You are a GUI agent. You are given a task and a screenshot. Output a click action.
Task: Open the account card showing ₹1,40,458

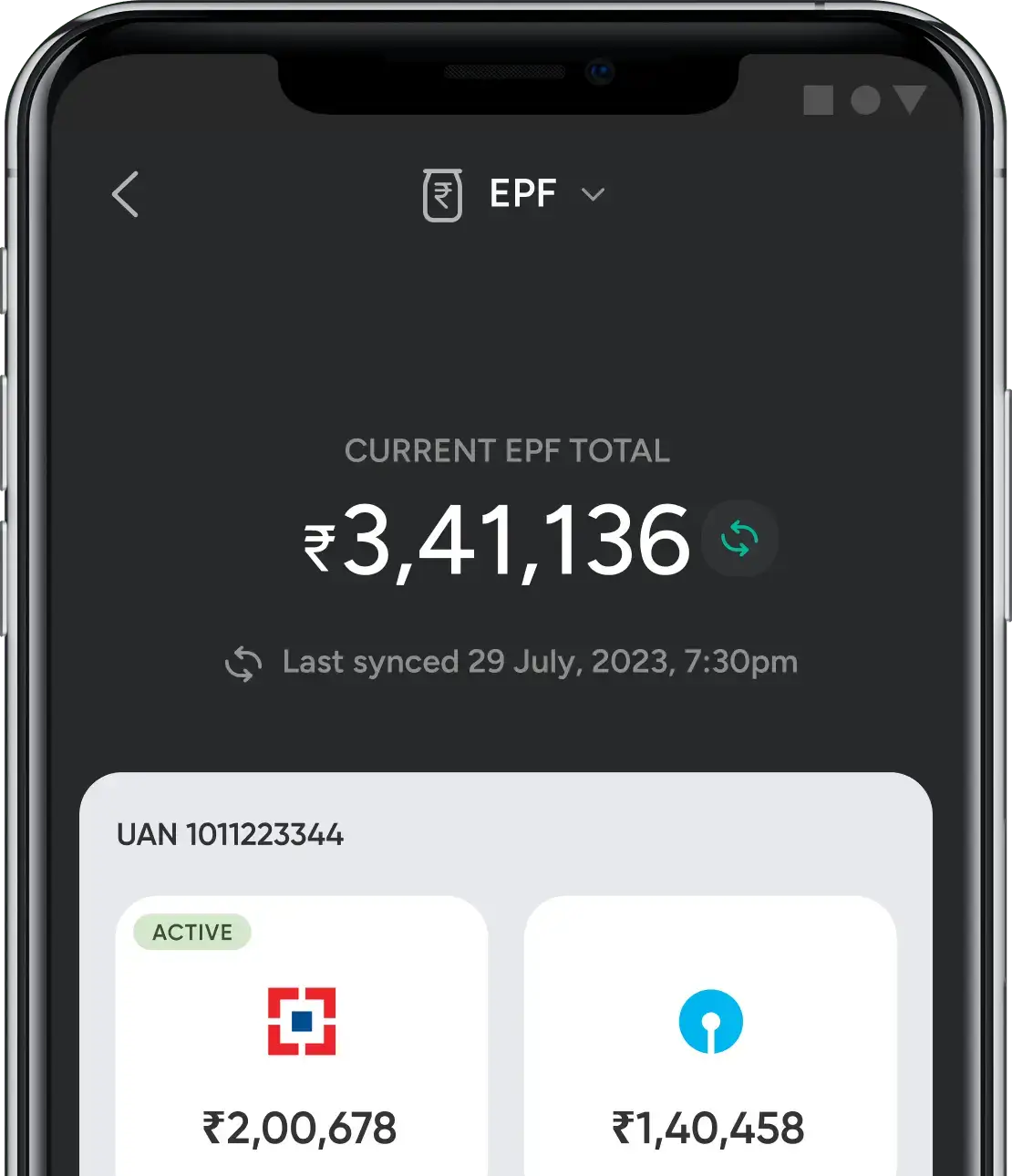(x=710, y=1039)
